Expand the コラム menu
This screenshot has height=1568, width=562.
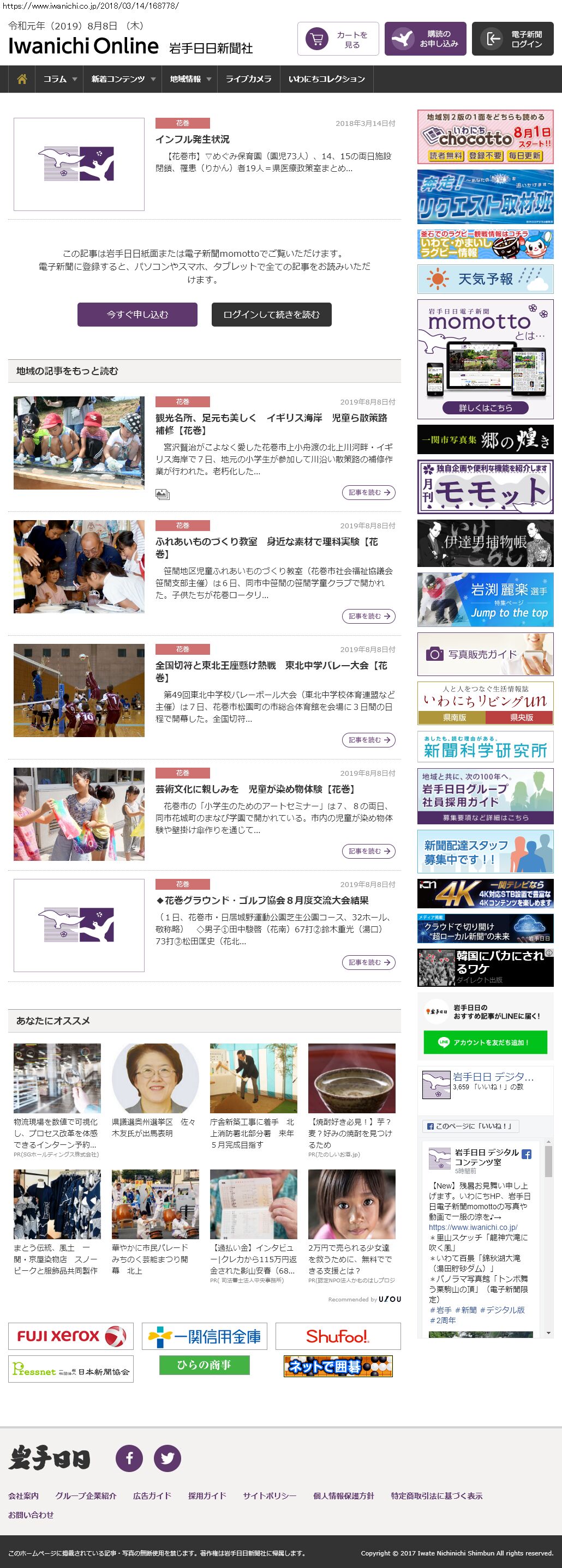59,79
